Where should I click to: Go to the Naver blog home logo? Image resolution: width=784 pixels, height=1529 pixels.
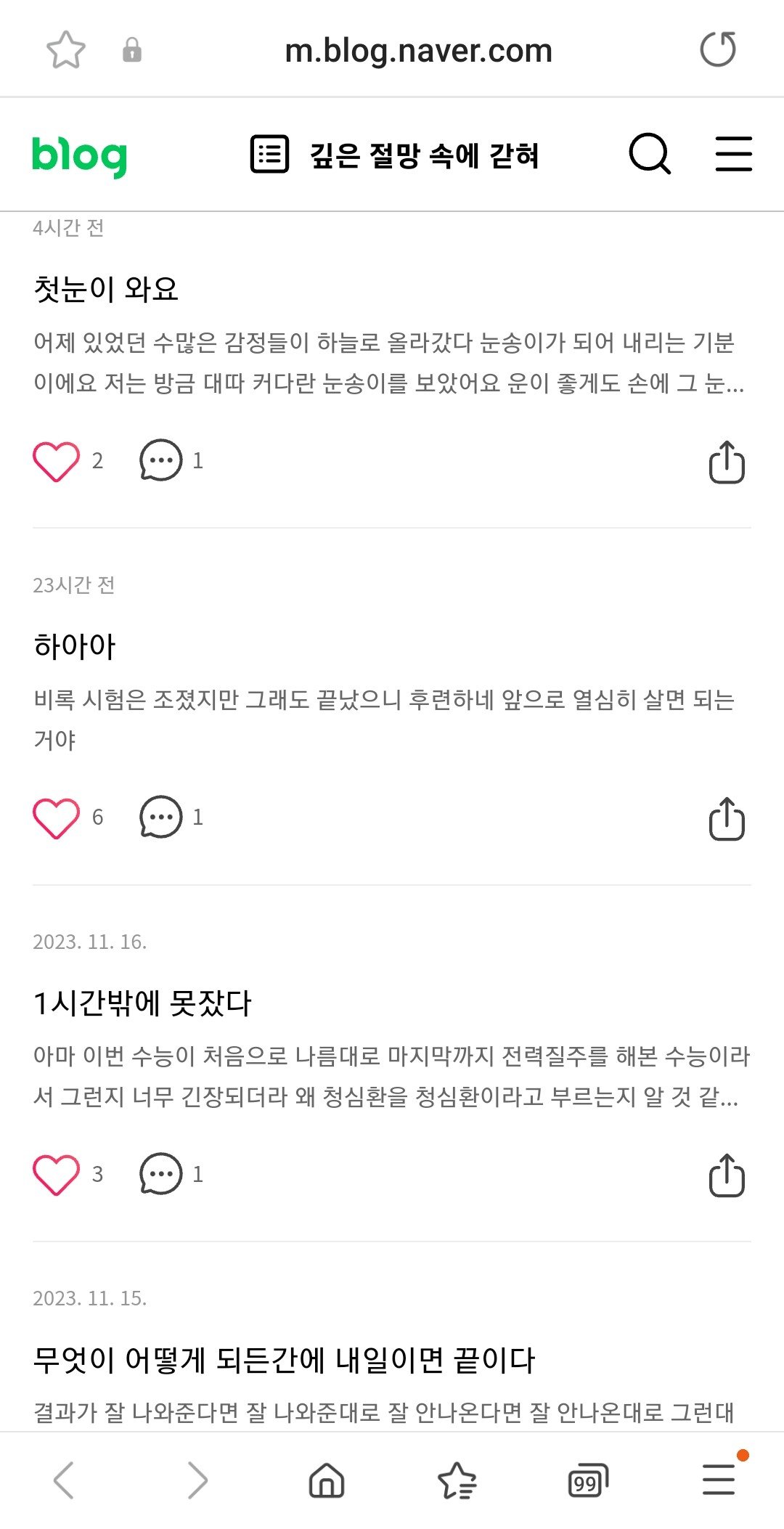tap(79, 156)
